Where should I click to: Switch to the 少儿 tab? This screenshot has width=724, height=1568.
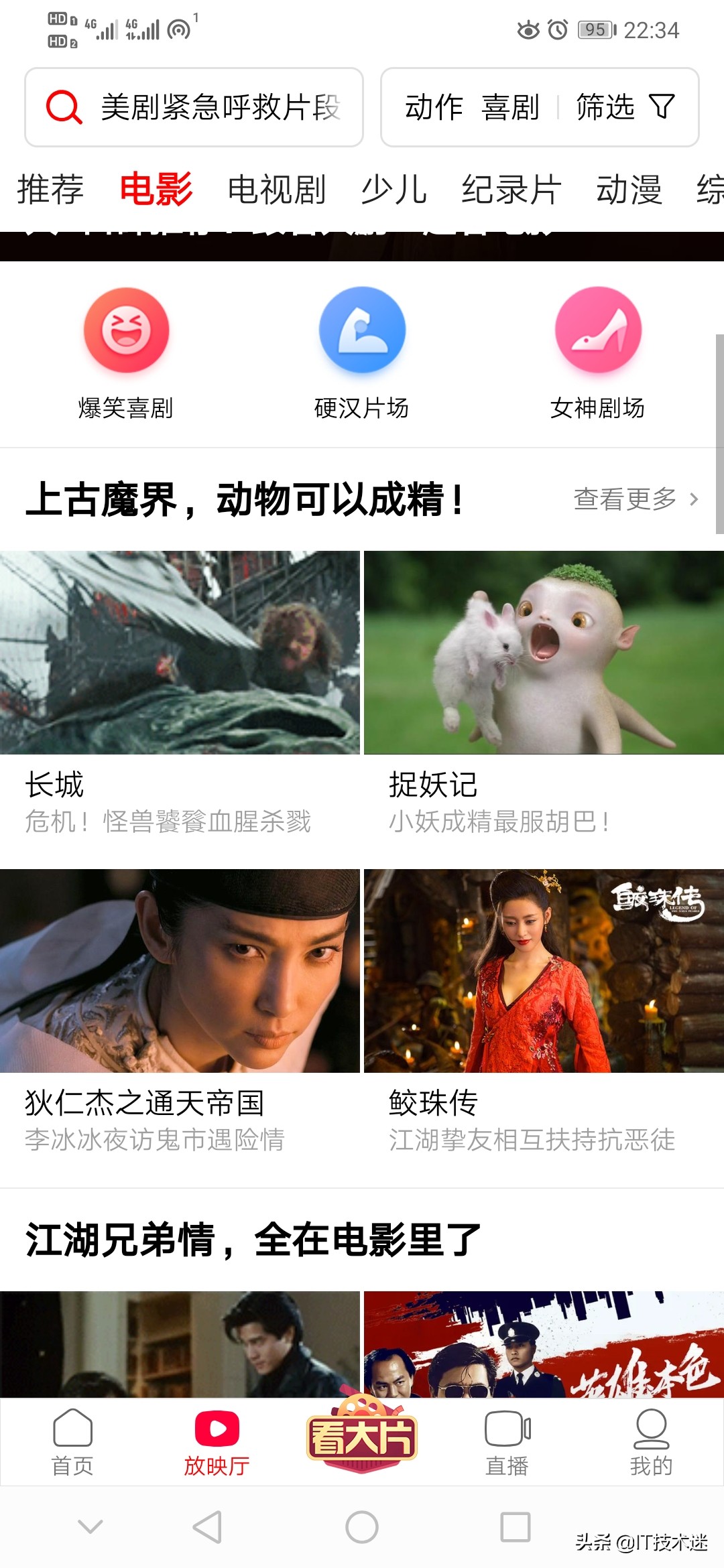tap(394, 190)
